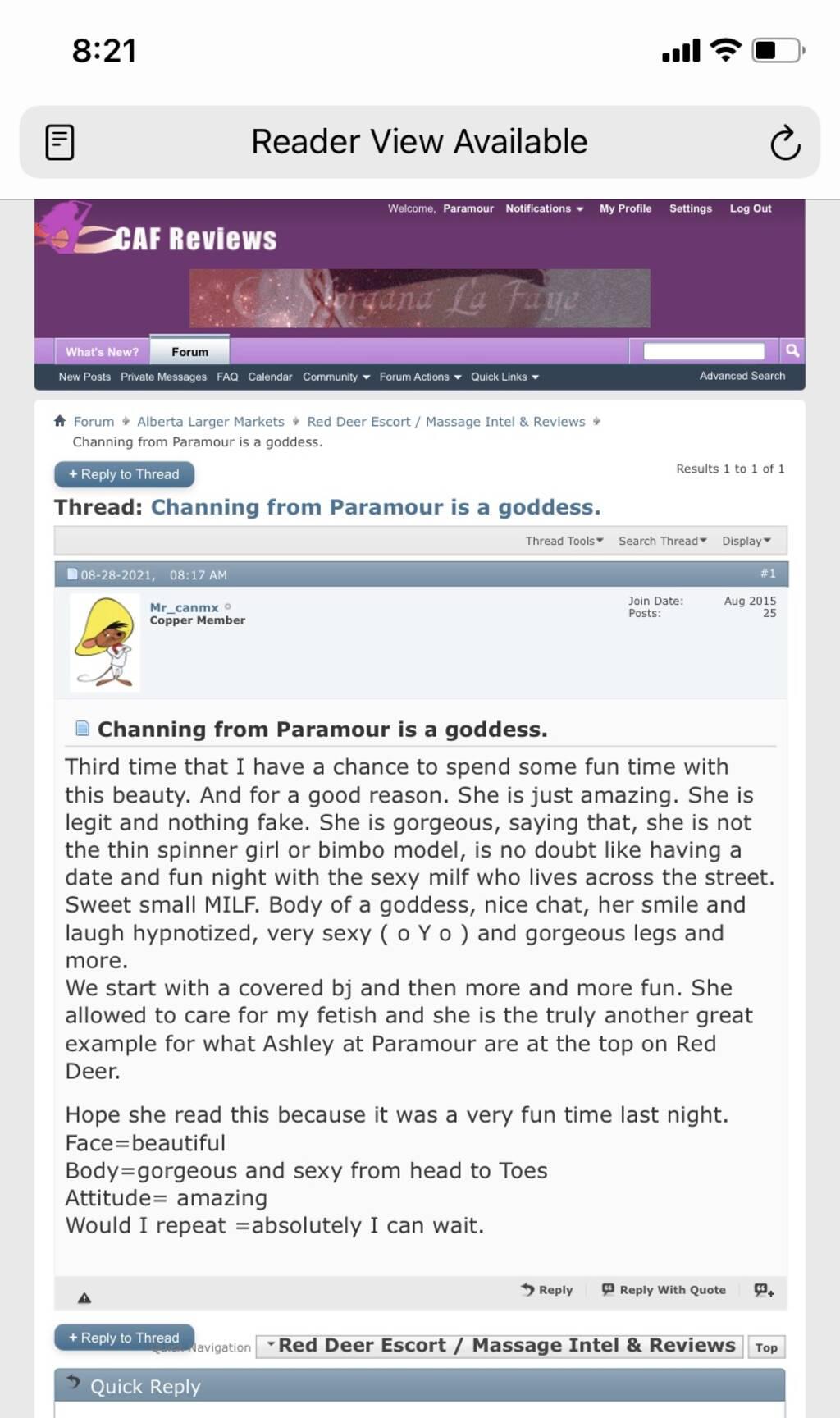Log Out of the forum
The width and height of the screenshot is (840, 1418).
coord(750,208)
